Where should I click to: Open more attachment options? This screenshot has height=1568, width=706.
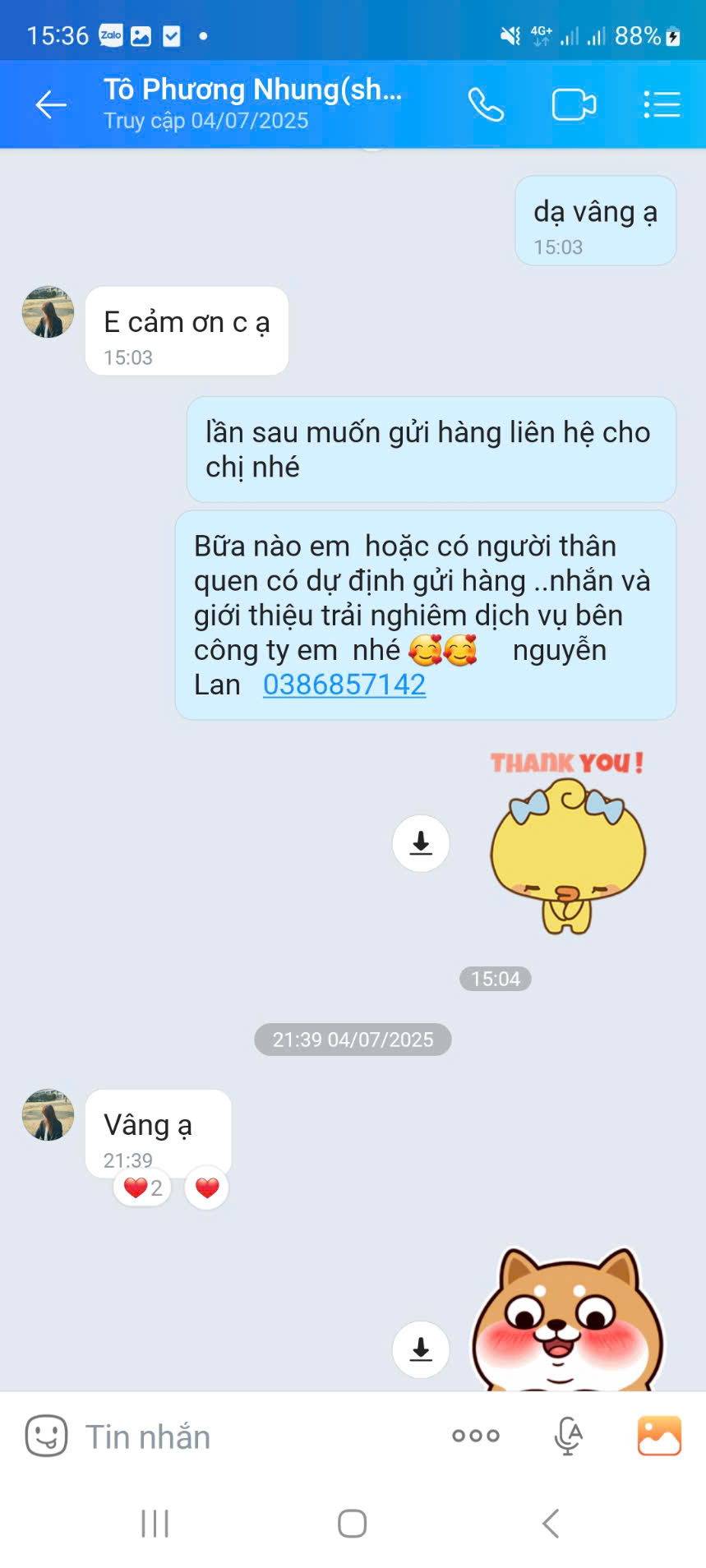click(476, 1436)
